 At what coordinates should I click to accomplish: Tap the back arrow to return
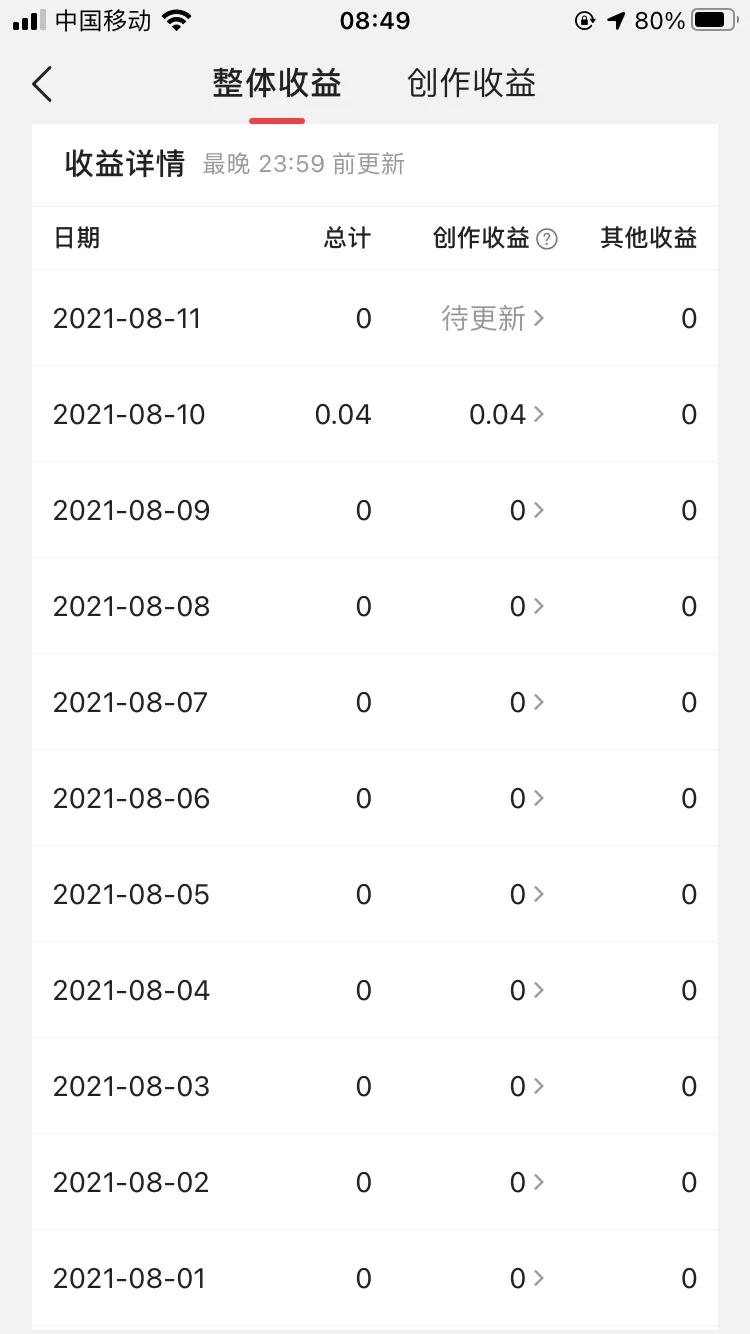(41, 84)
